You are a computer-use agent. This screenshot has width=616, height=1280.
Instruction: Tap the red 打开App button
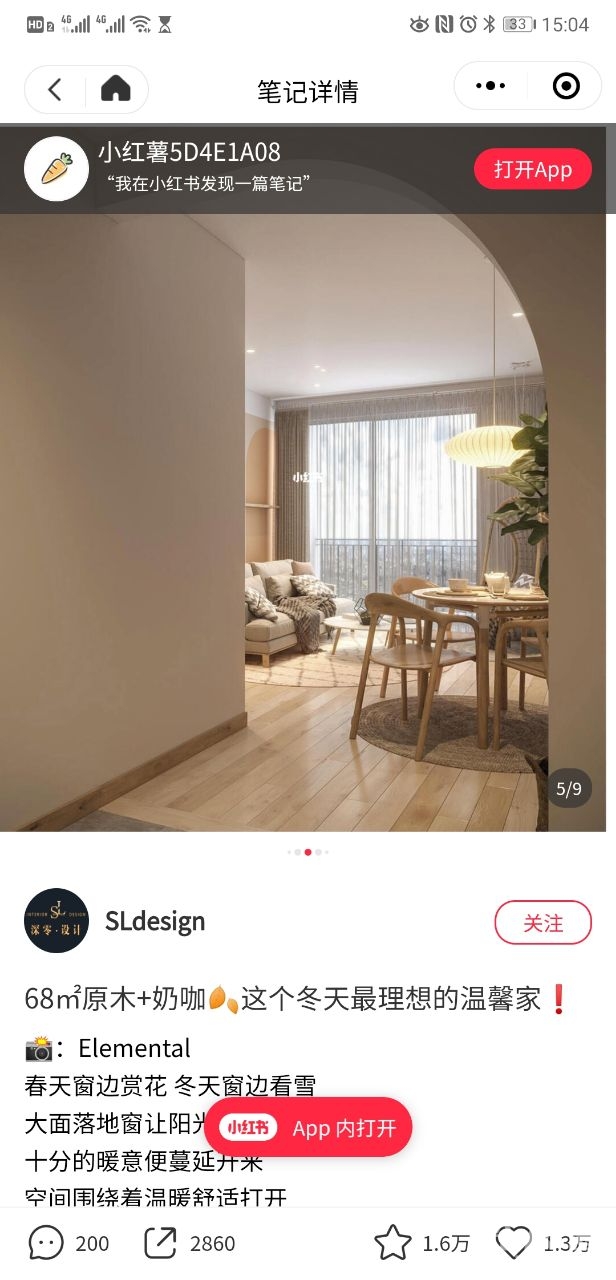[x=532, y=169]
